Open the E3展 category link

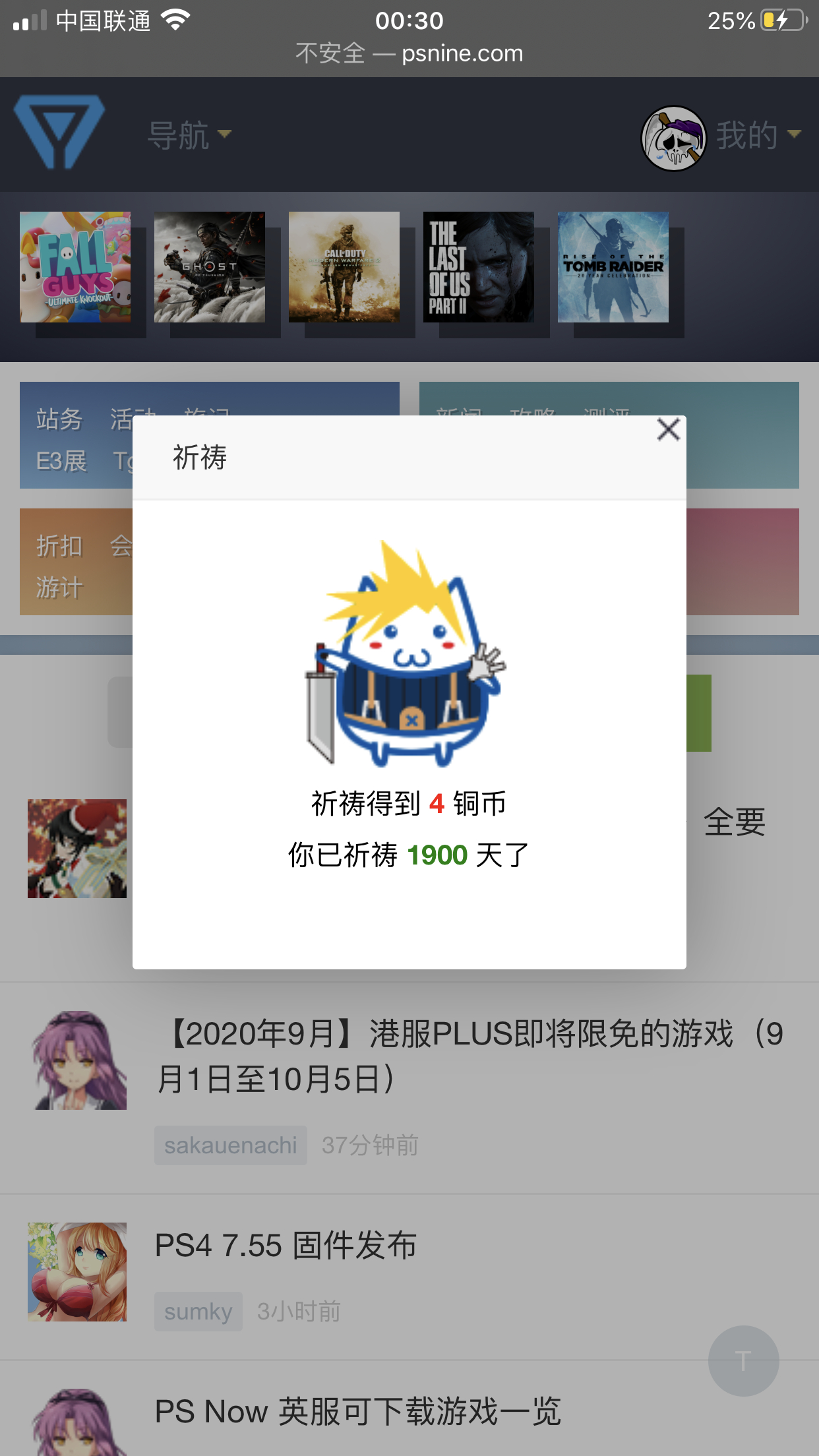[x=61, y=461]
